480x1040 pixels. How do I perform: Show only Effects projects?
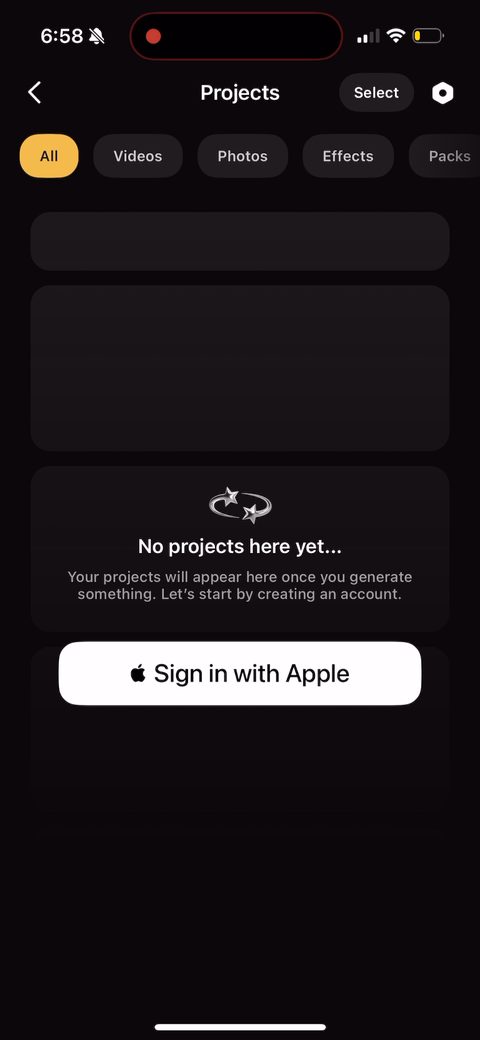(348, 156)
